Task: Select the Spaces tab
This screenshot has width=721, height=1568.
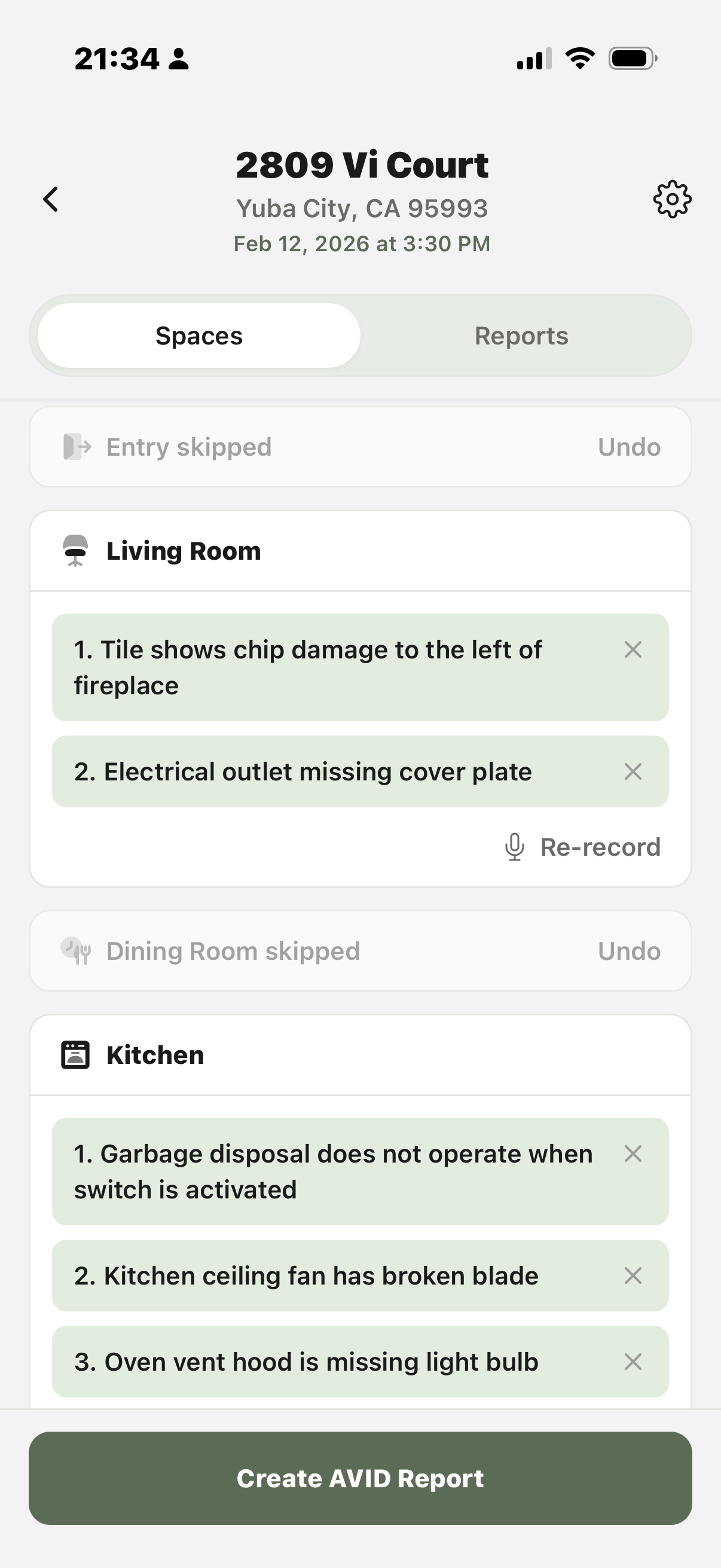Action: [x=199, y=335]
